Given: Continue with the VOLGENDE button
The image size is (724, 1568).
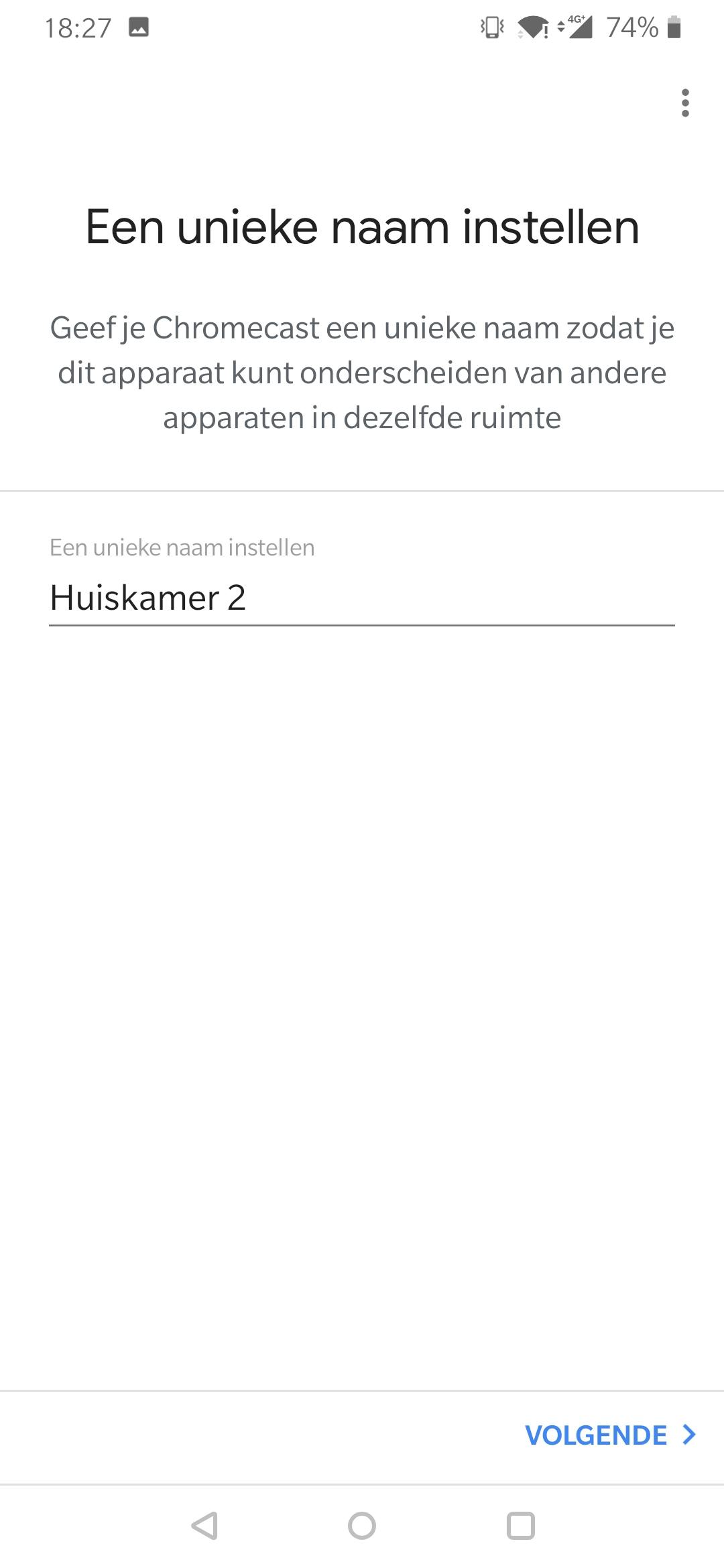Looking at the screenshot, I should 610,1435.
